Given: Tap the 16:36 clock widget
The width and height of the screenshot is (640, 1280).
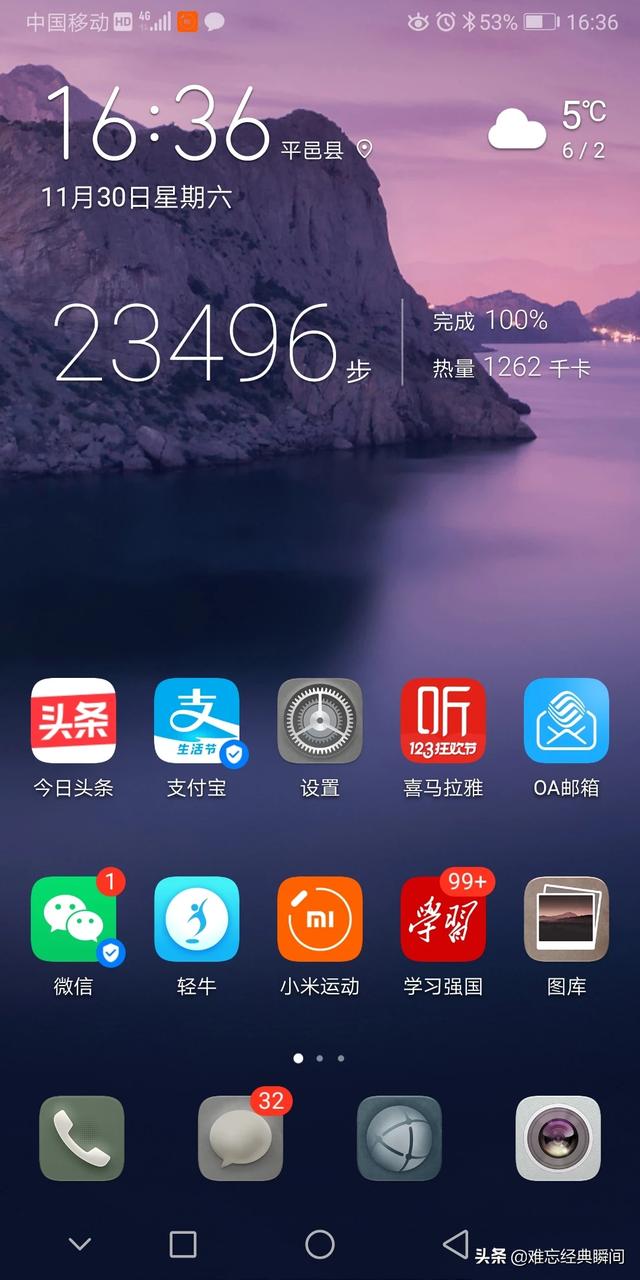Looking at the screenshot, I should pyautogui.click(x=160, y=123).
